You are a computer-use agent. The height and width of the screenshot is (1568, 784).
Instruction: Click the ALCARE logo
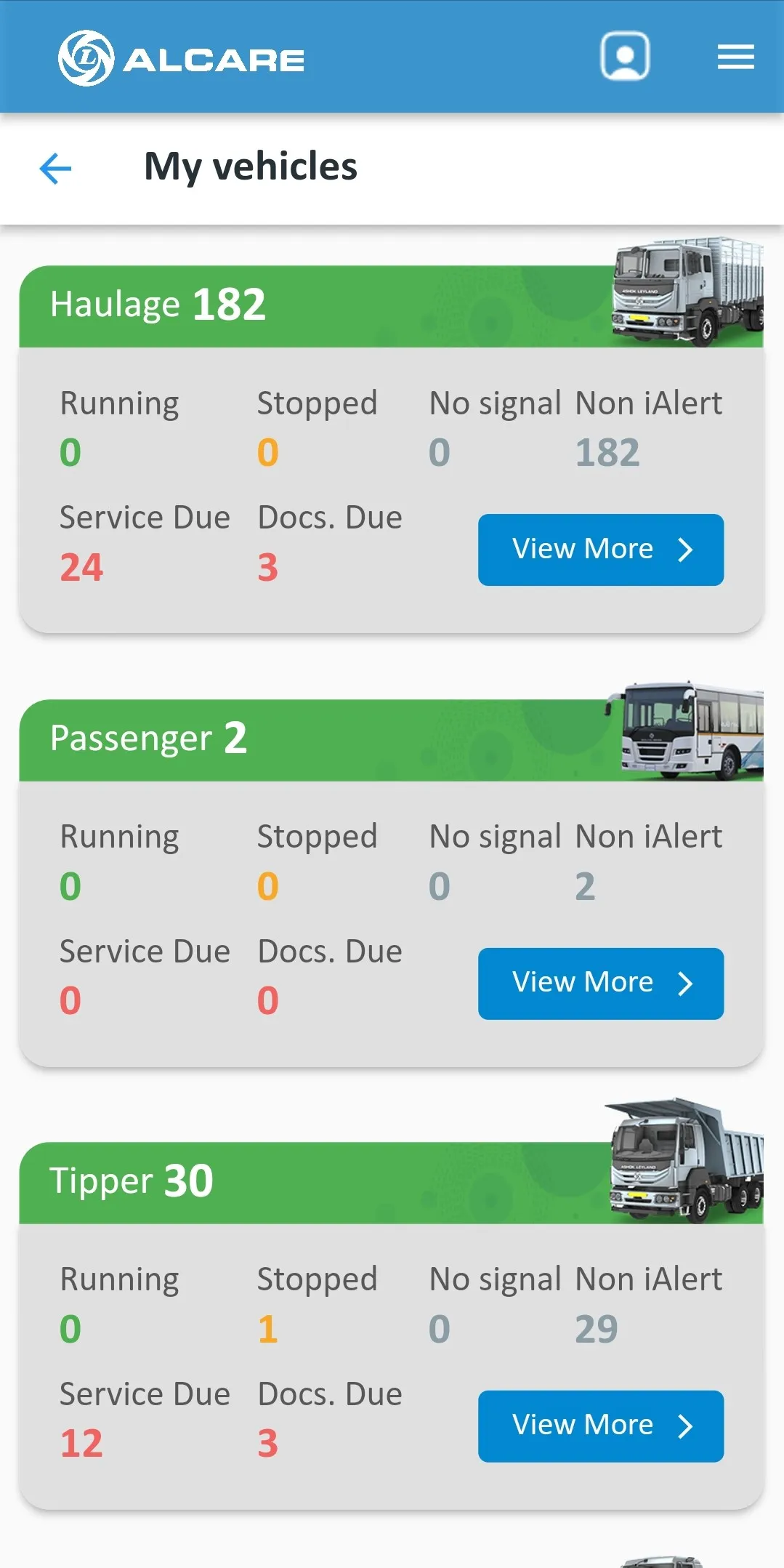[180, 57]
